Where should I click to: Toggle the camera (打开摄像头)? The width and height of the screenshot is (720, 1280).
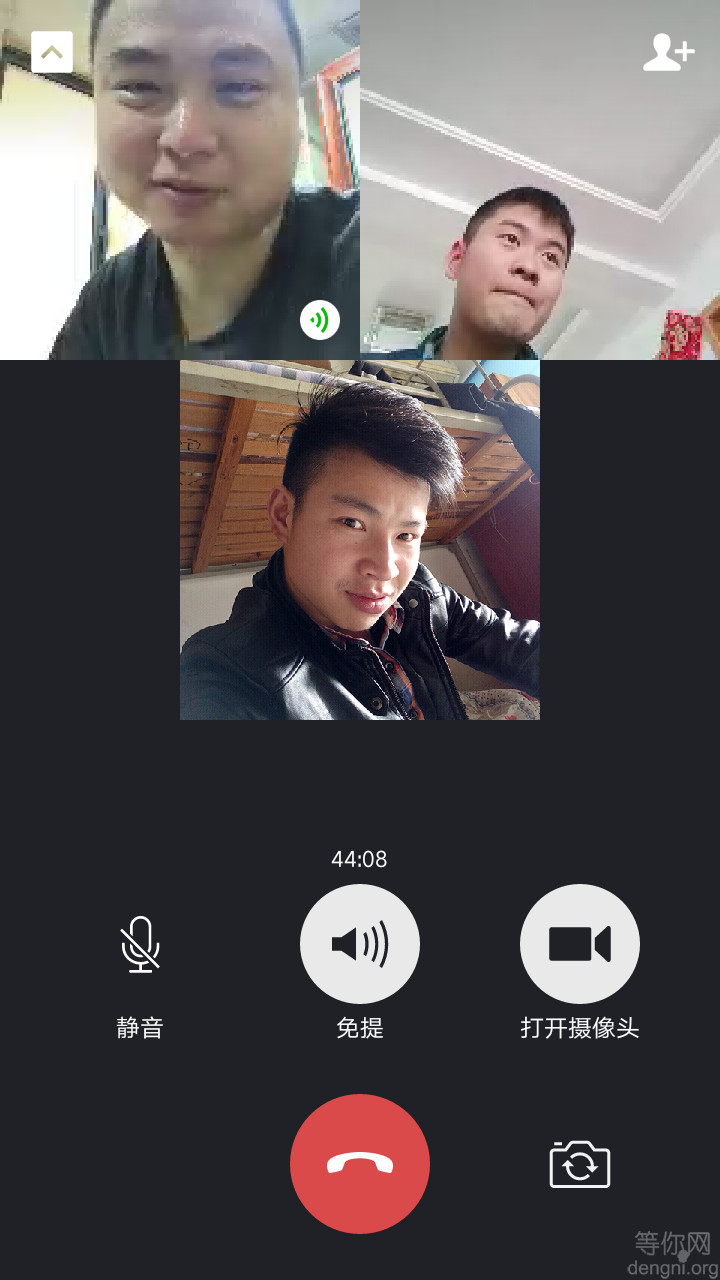tap(580, 944)
